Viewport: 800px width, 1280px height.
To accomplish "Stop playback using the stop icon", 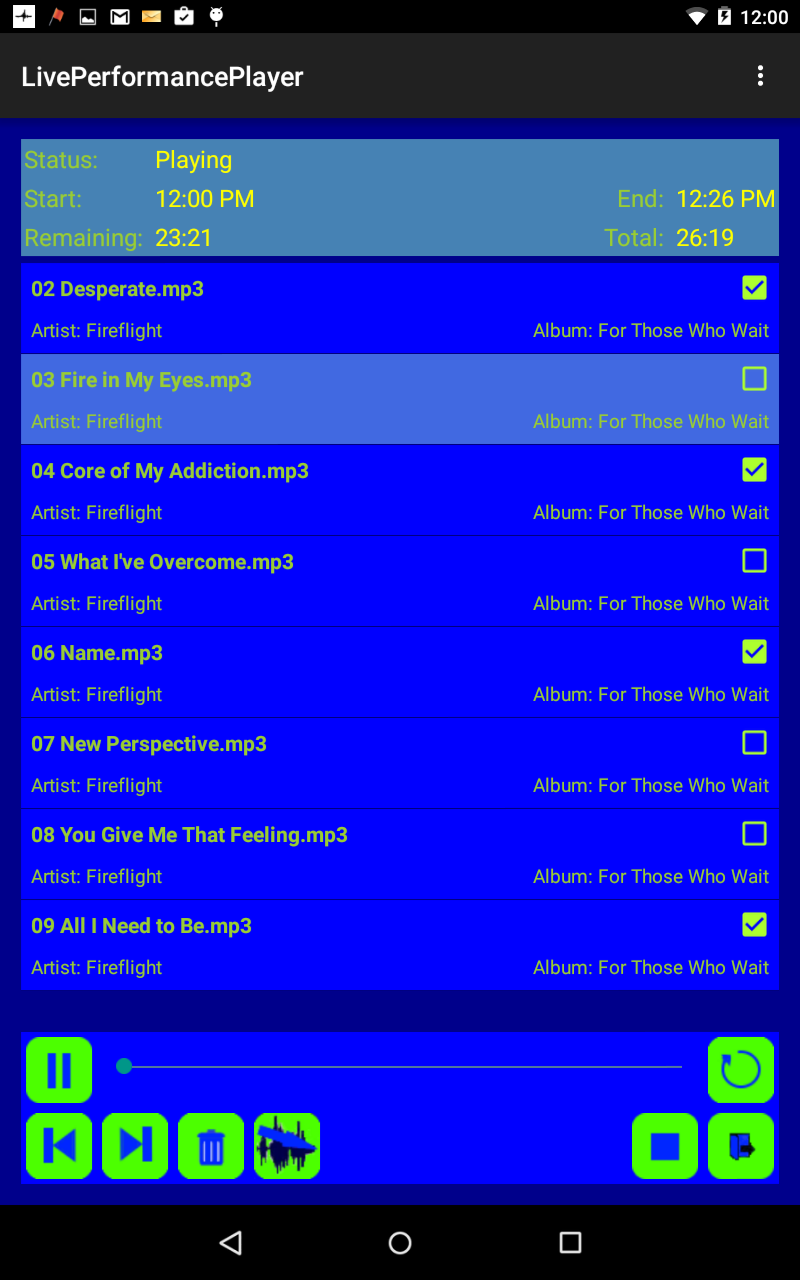I will point(664,1146).
